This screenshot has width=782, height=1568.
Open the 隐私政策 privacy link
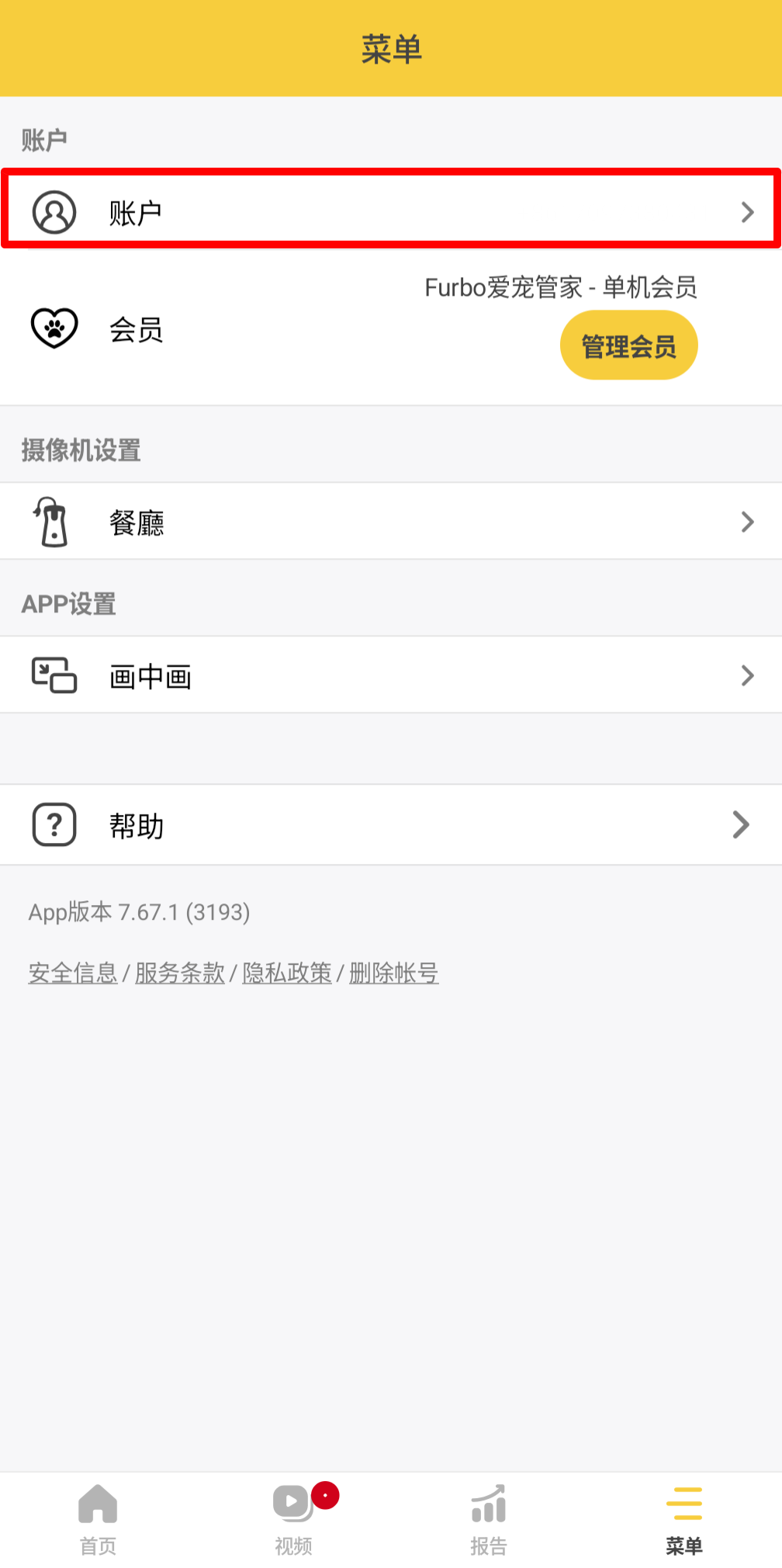287,973
